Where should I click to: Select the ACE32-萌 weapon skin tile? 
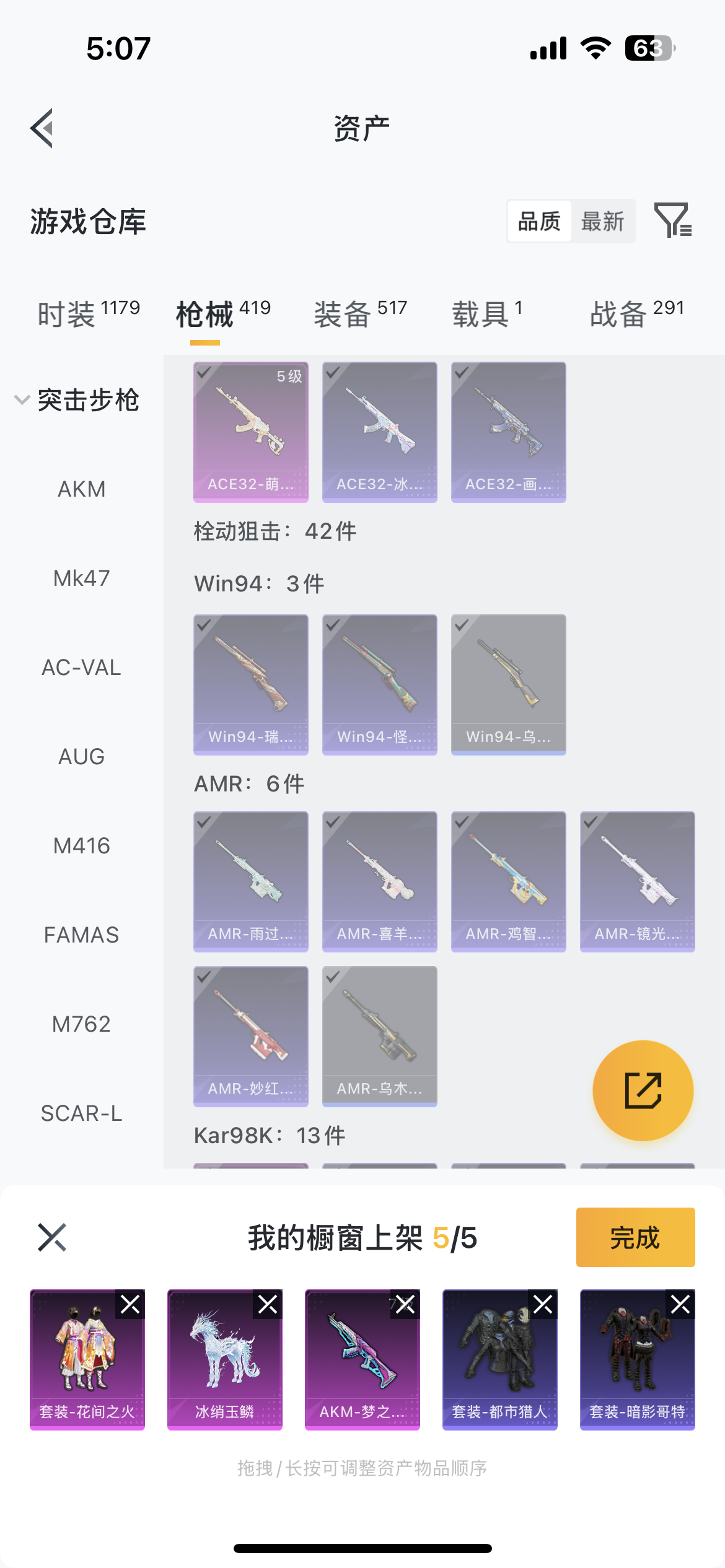[251, 432]
